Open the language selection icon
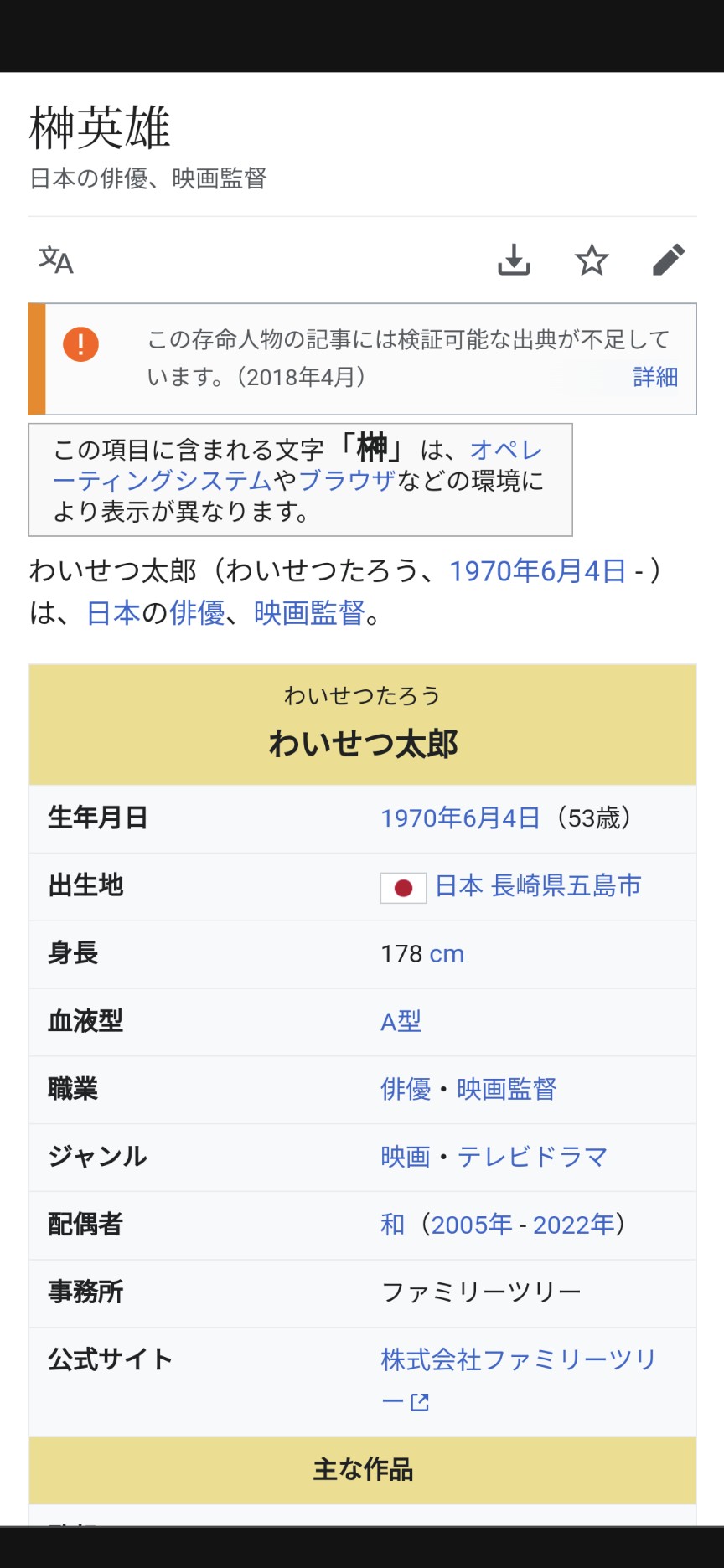Screen dimensions: 724x1568 (56, 260)
